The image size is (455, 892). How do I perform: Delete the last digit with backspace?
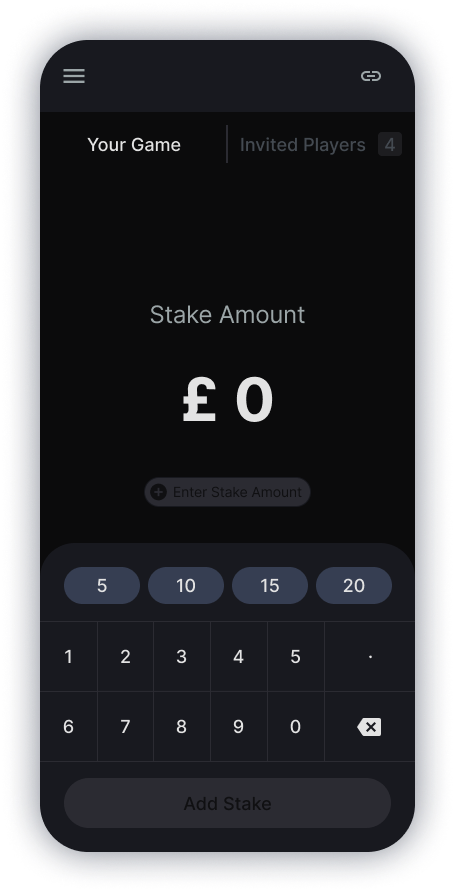point(370,726)
